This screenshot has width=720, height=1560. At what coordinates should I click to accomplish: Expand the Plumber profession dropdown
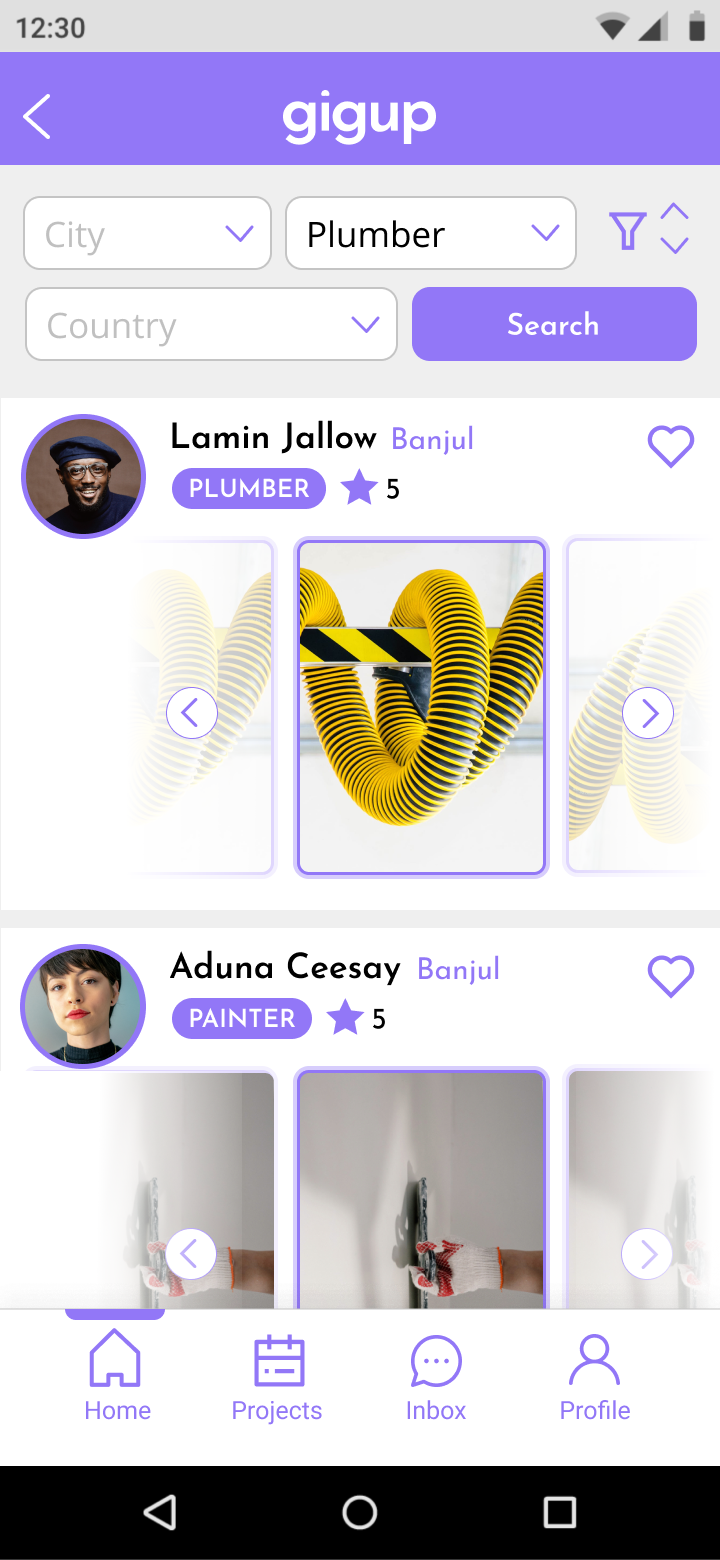pyautogui.click(x=431, y=233)
